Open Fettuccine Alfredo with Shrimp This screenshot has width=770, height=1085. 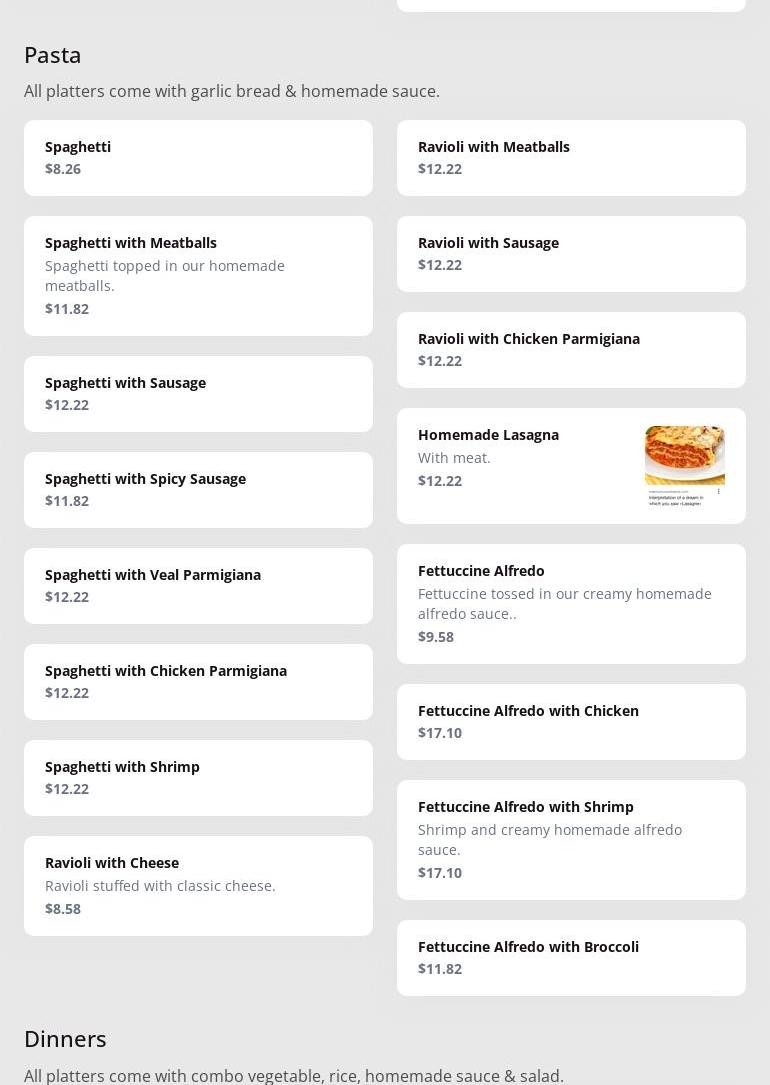click(571, 840)
